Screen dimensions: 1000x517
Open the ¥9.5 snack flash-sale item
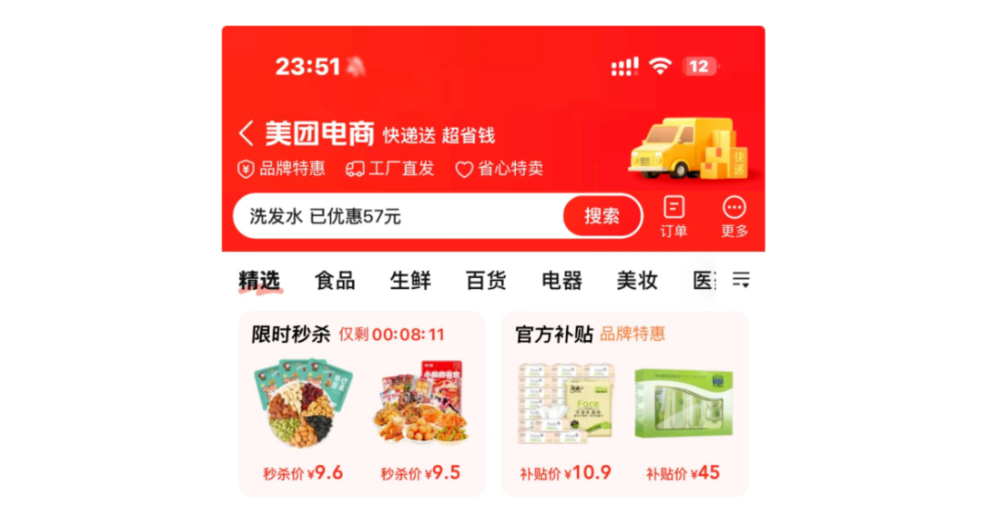[x=420, y=420]
